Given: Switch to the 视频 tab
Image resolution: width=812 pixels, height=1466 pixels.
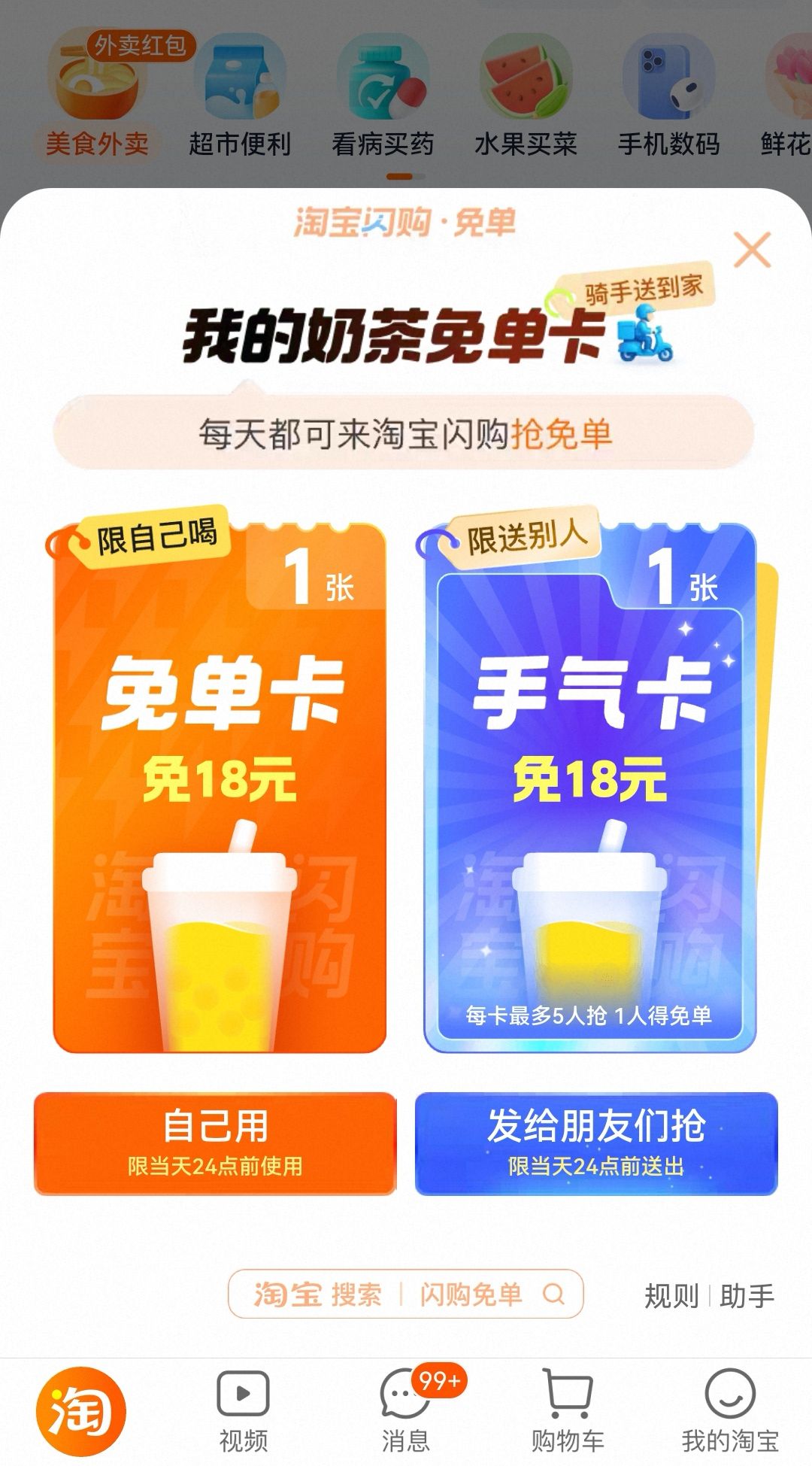Looking at the screenshot, I should (243, 1411).
